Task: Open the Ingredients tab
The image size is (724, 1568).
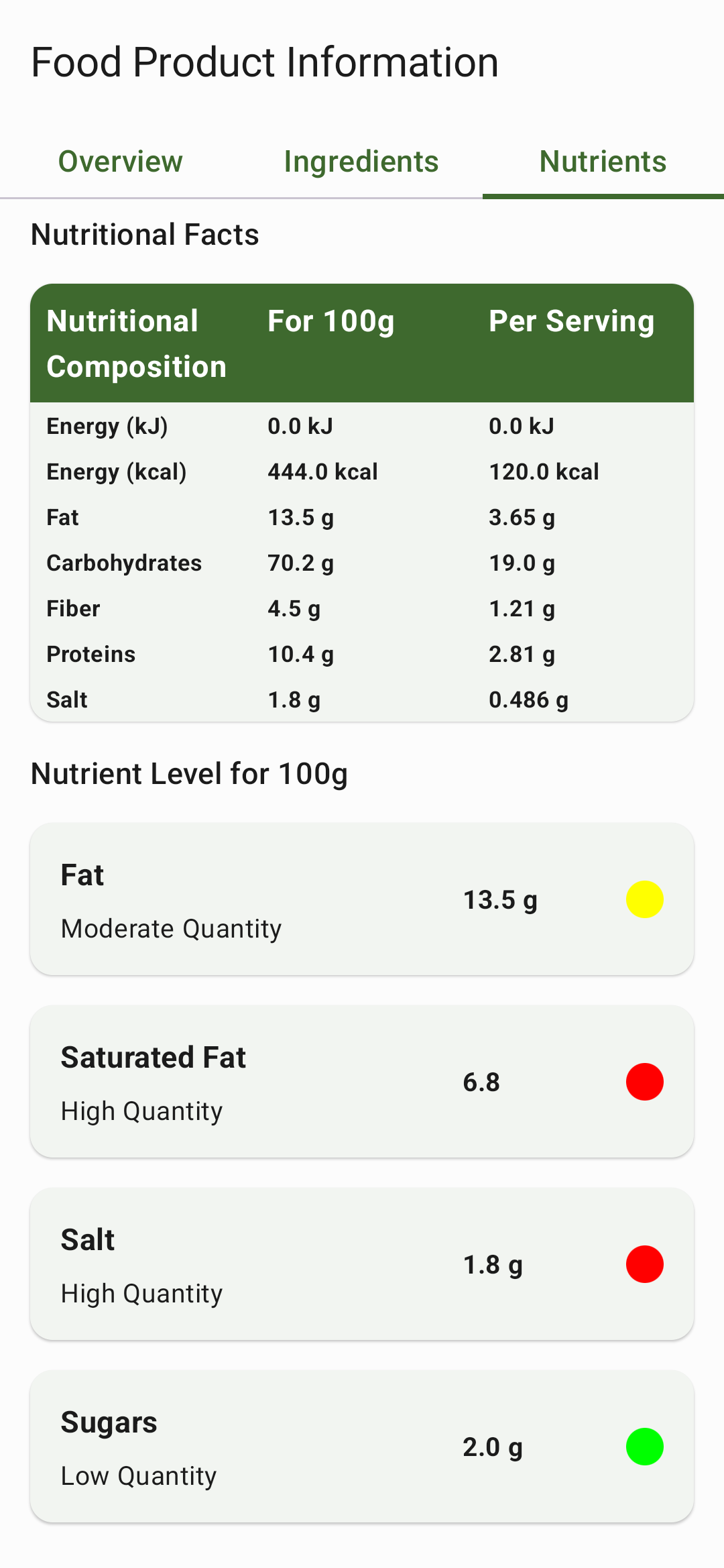Action: point(361,162)
